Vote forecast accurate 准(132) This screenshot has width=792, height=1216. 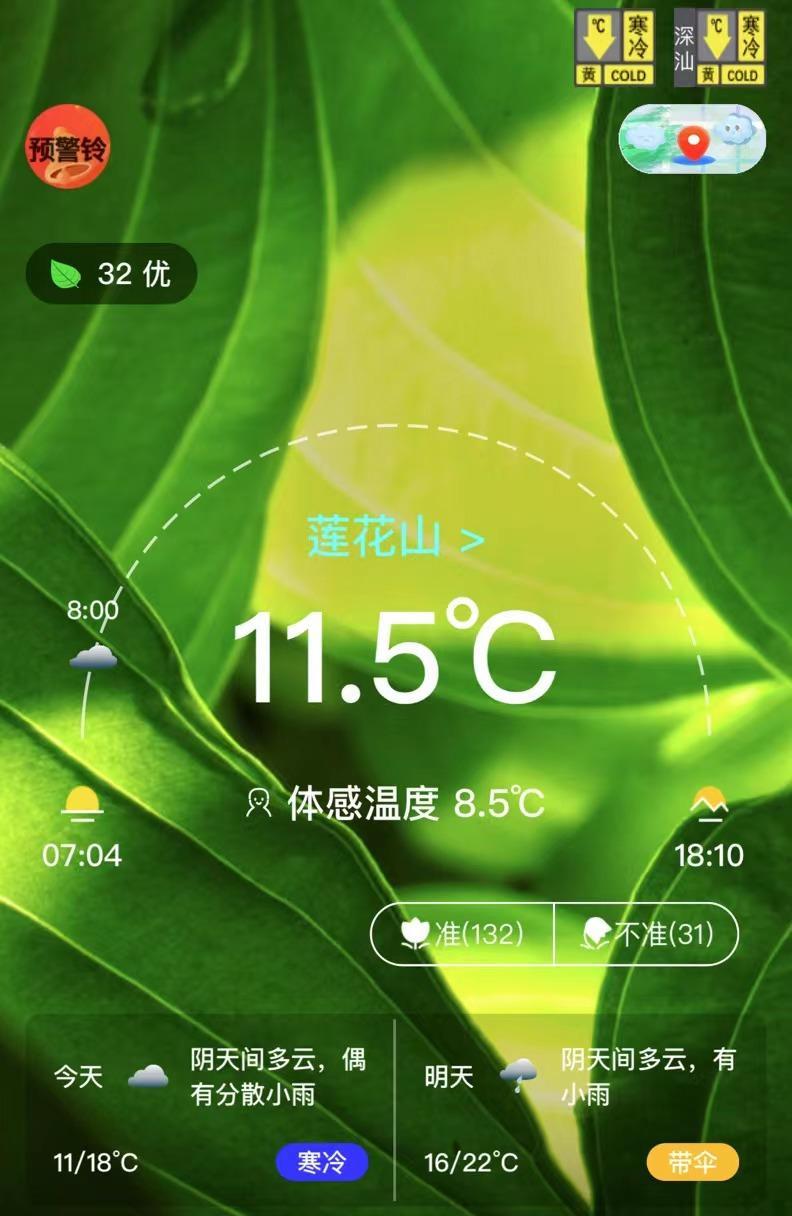462,934
